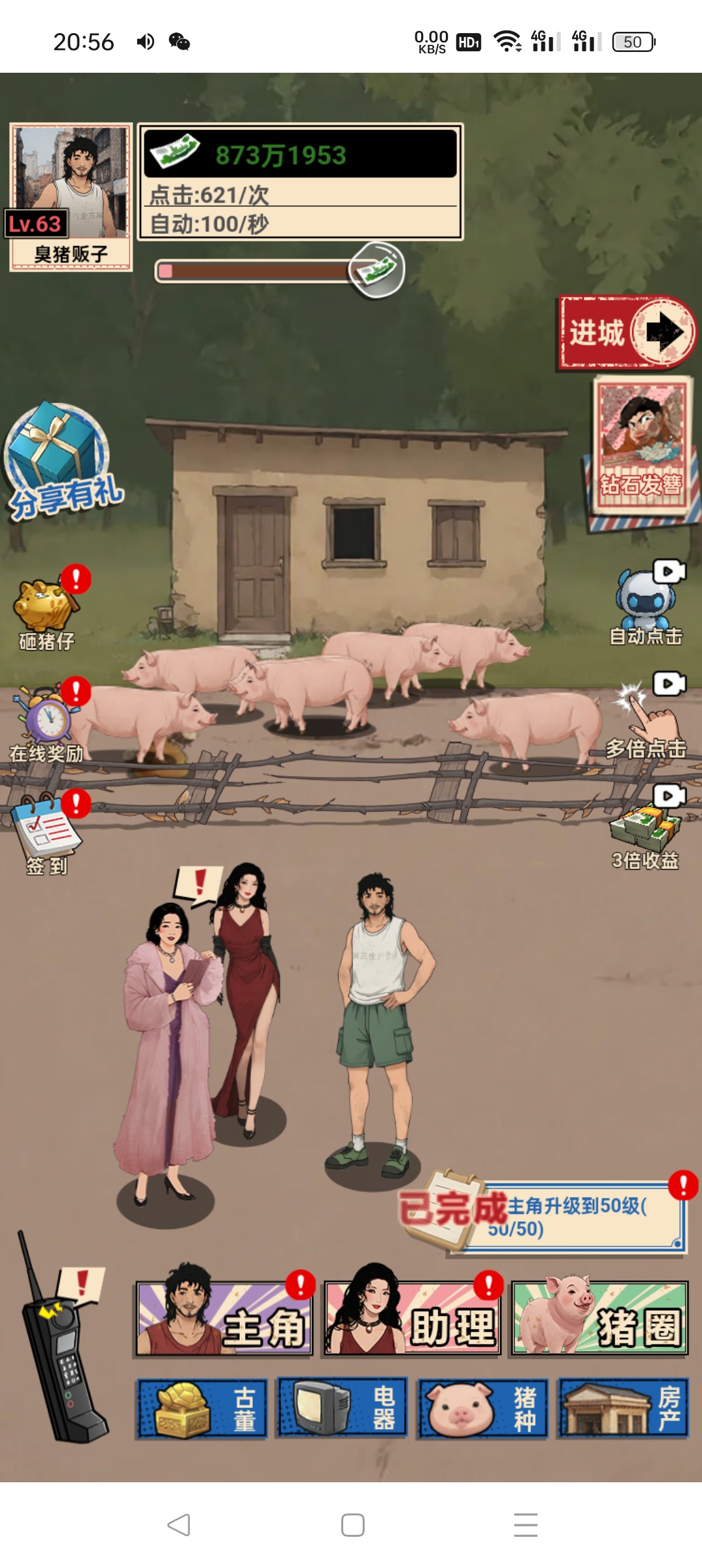
Task: Open the 猪种 section
Action: tap(482, 1408)
